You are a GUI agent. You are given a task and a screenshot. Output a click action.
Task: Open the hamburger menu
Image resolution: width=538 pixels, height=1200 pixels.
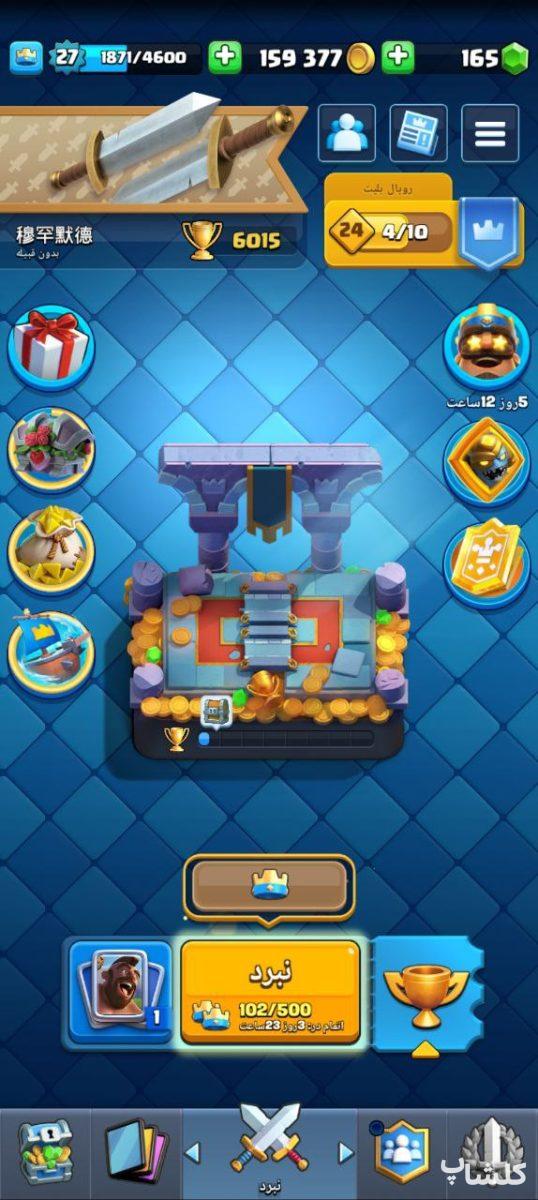[x=489, y=133]
